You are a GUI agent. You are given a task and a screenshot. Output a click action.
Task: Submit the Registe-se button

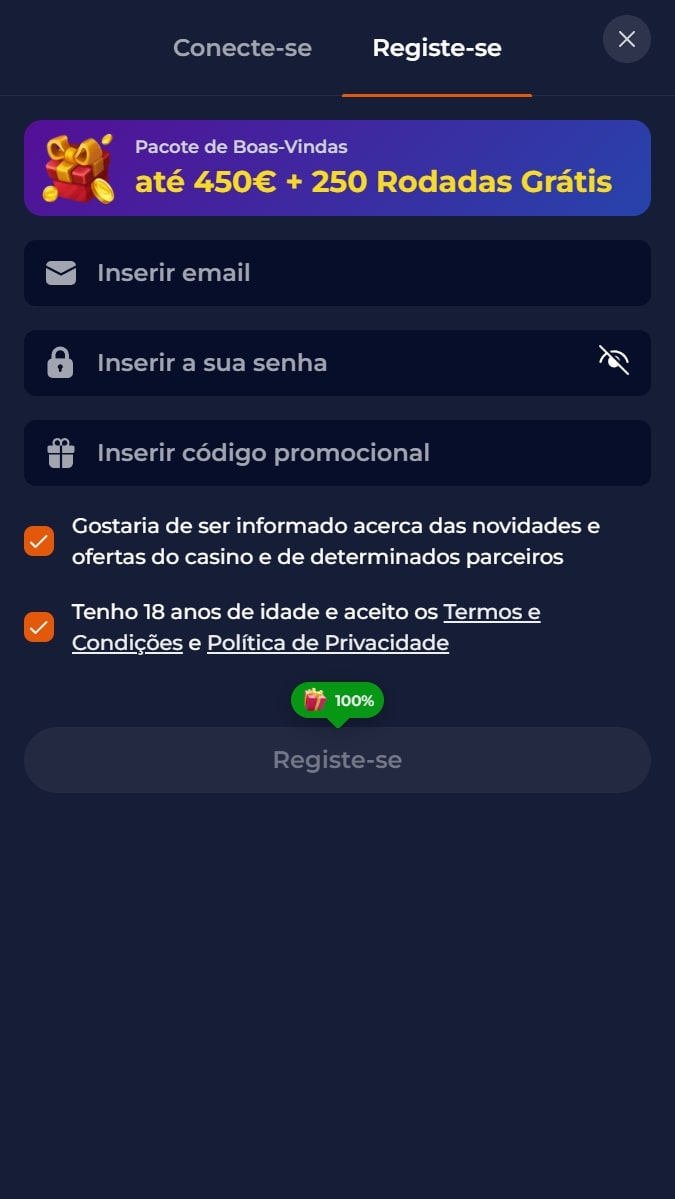[x=337, y=760]
